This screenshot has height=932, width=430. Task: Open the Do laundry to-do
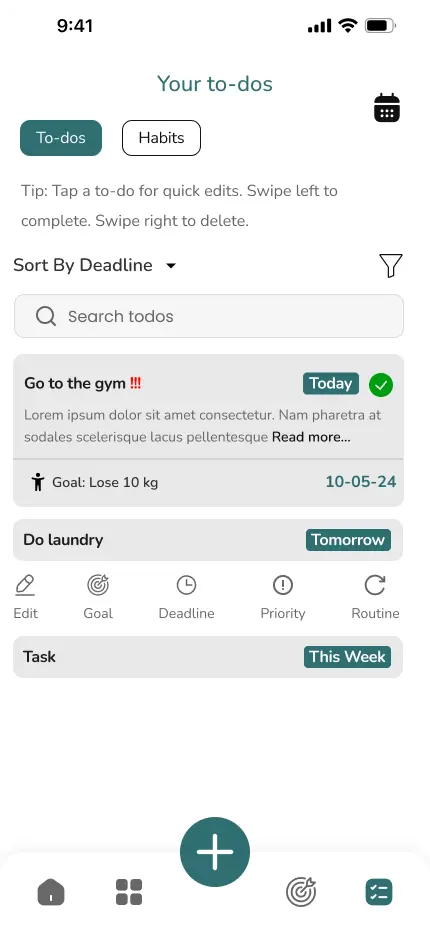pos(208,540)
